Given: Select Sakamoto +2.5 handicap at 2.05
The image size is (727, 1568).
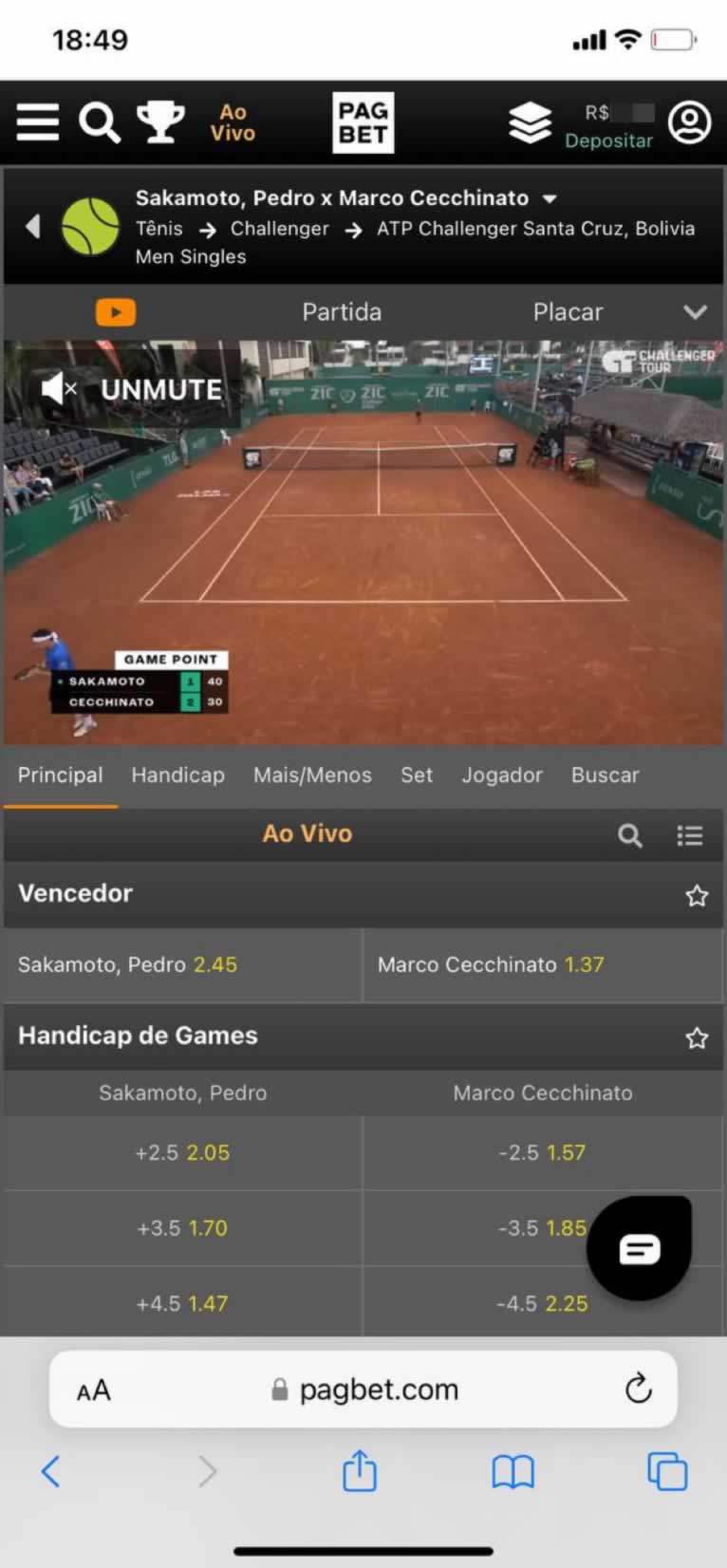Looking at the screenshot, I should click(x=182, y=1152).
